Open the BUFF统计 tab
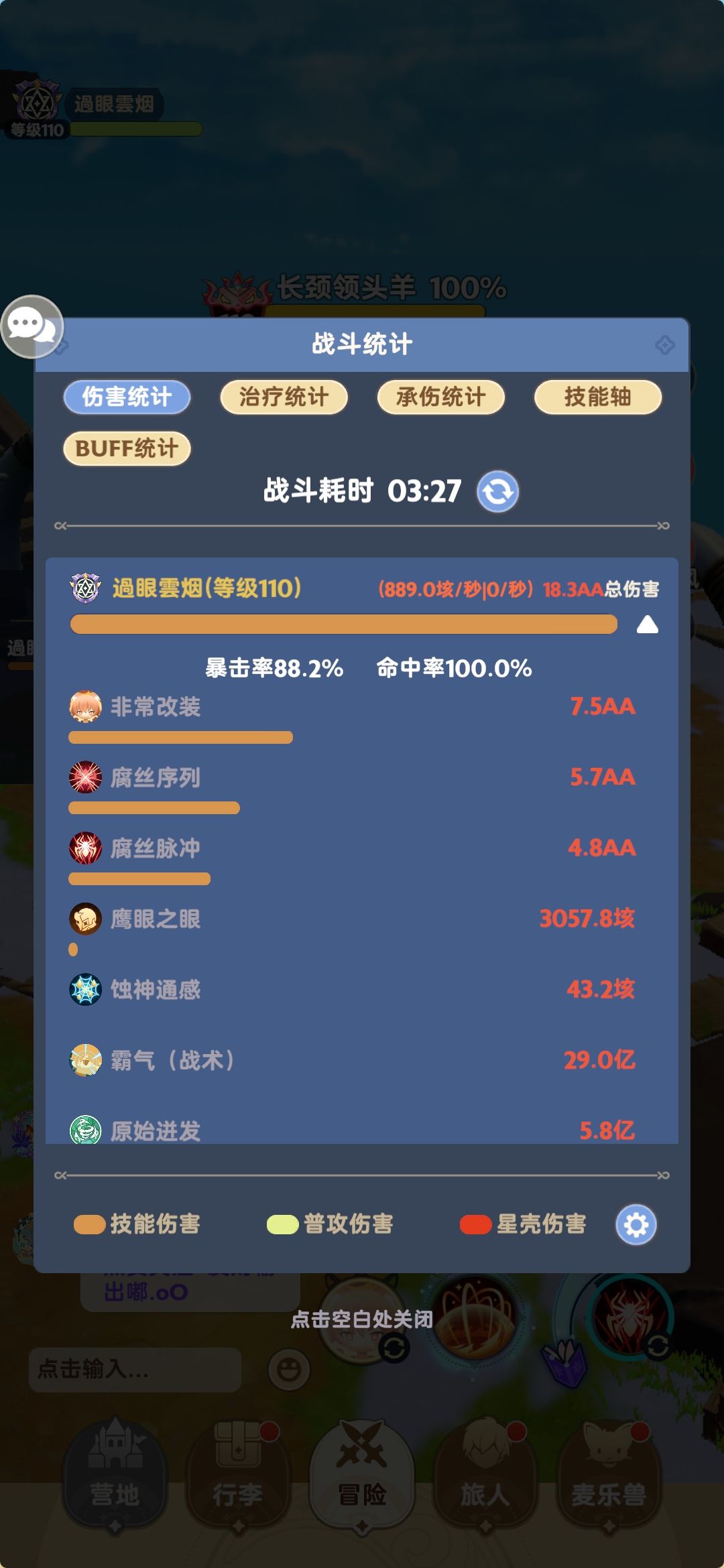This screenshot has height=1568, width=724. (x=128, y=448)
